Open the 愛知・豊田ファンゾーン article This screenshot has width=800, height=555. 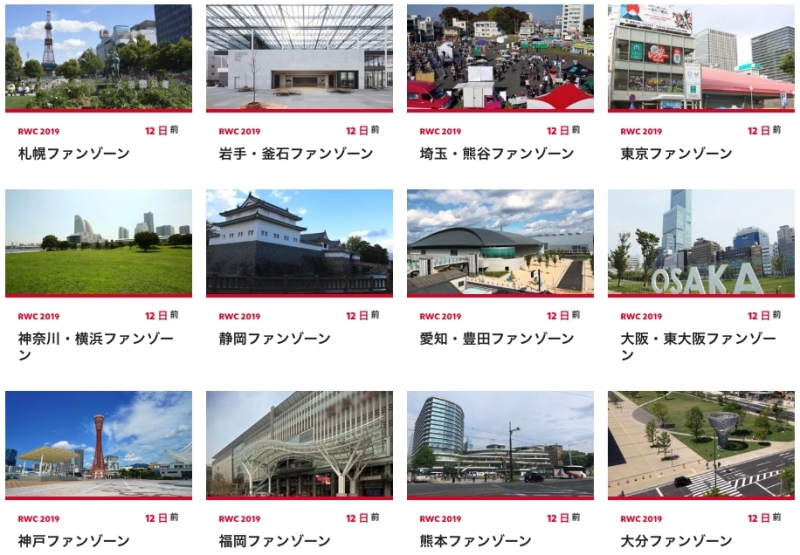pos(500,243)
